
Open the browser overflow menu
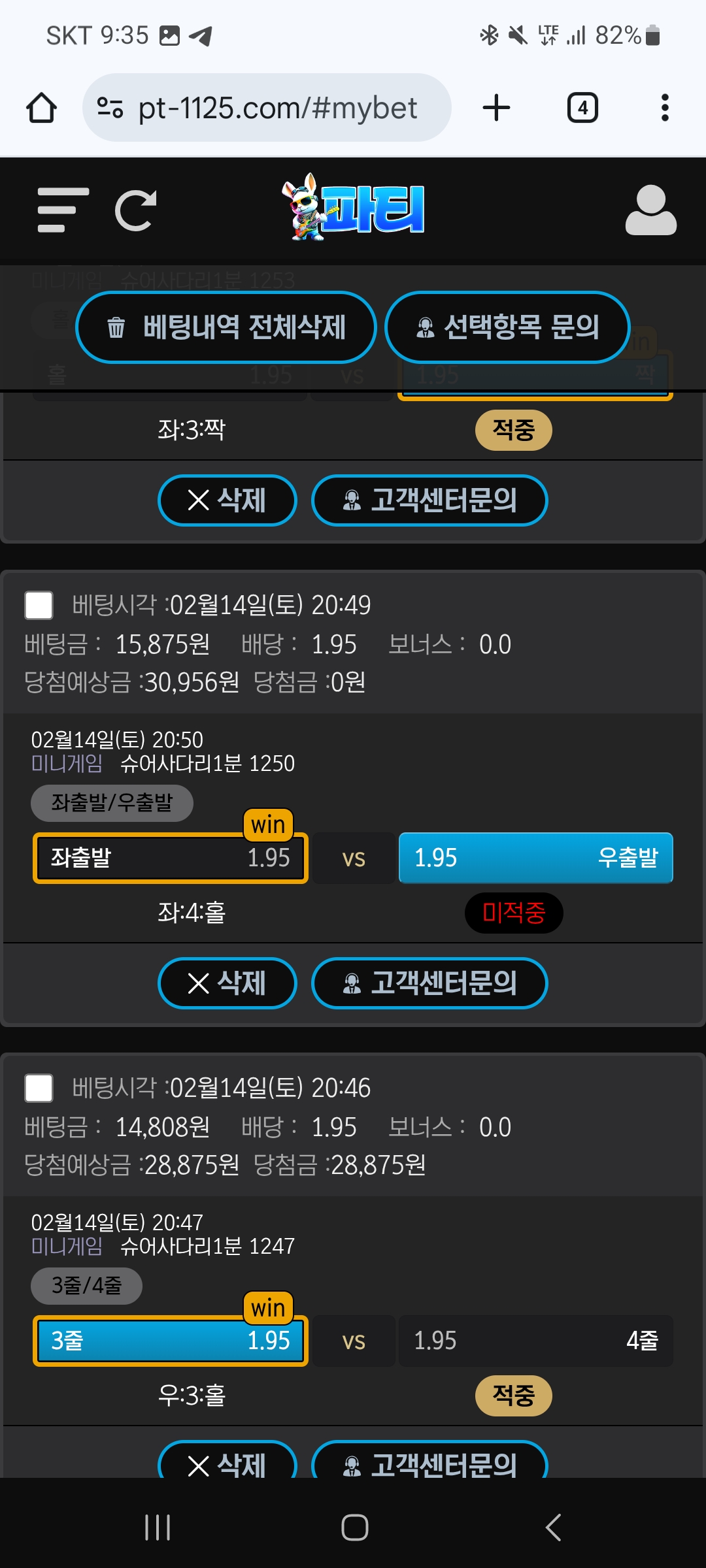point(665,108)
